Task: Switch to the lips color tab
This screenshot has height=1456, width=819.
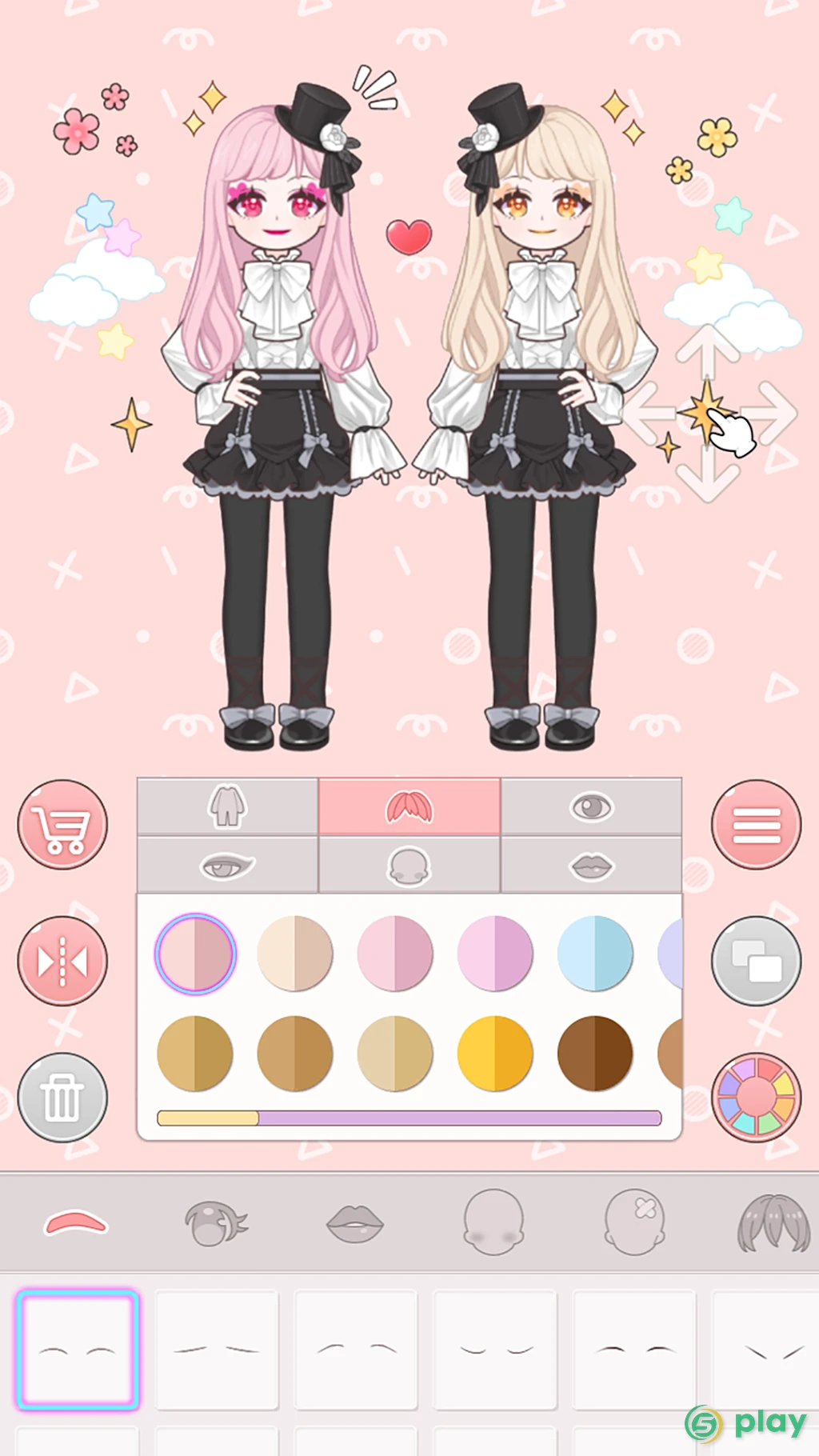Action: click(x=591, y=866)
